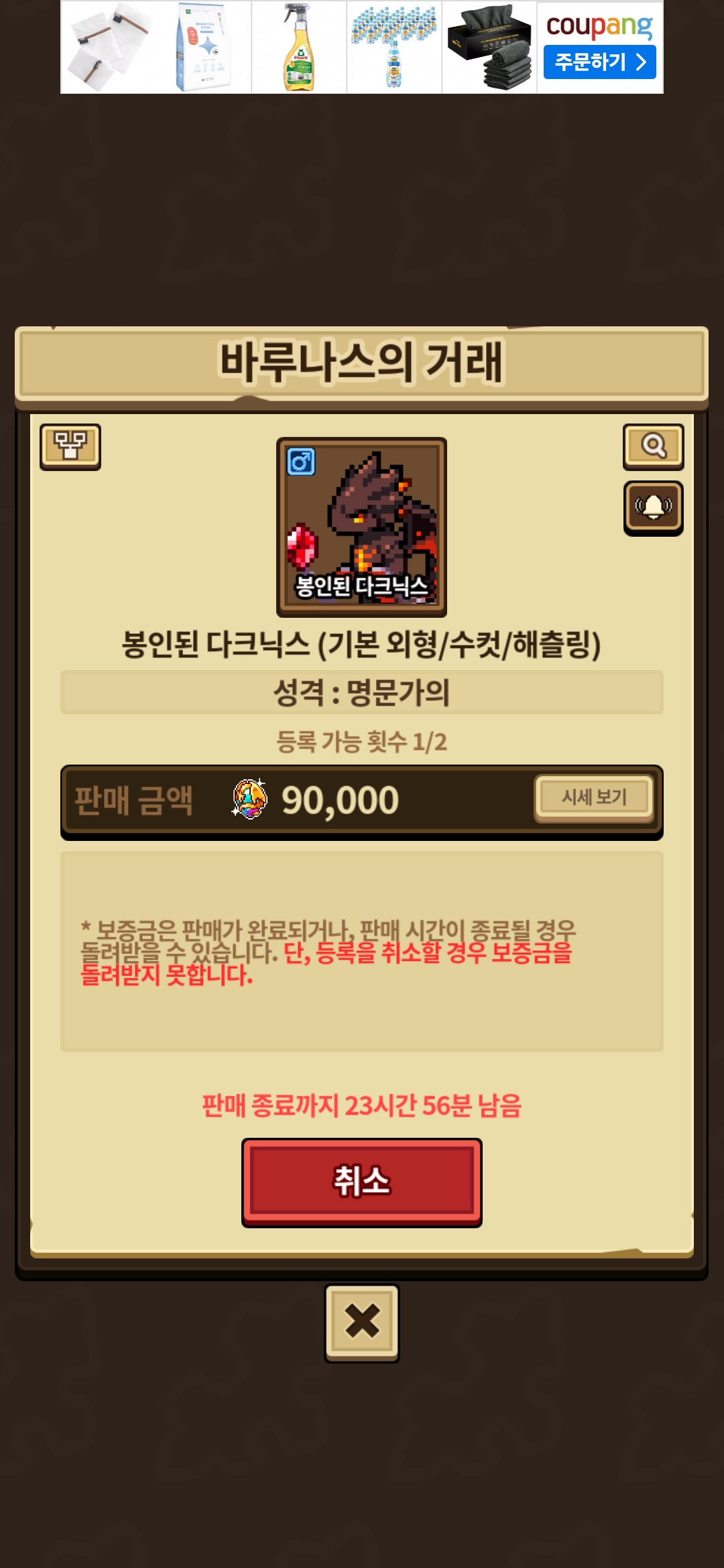
Task: Toggle the alert bell icon
Action: [653, 507]
